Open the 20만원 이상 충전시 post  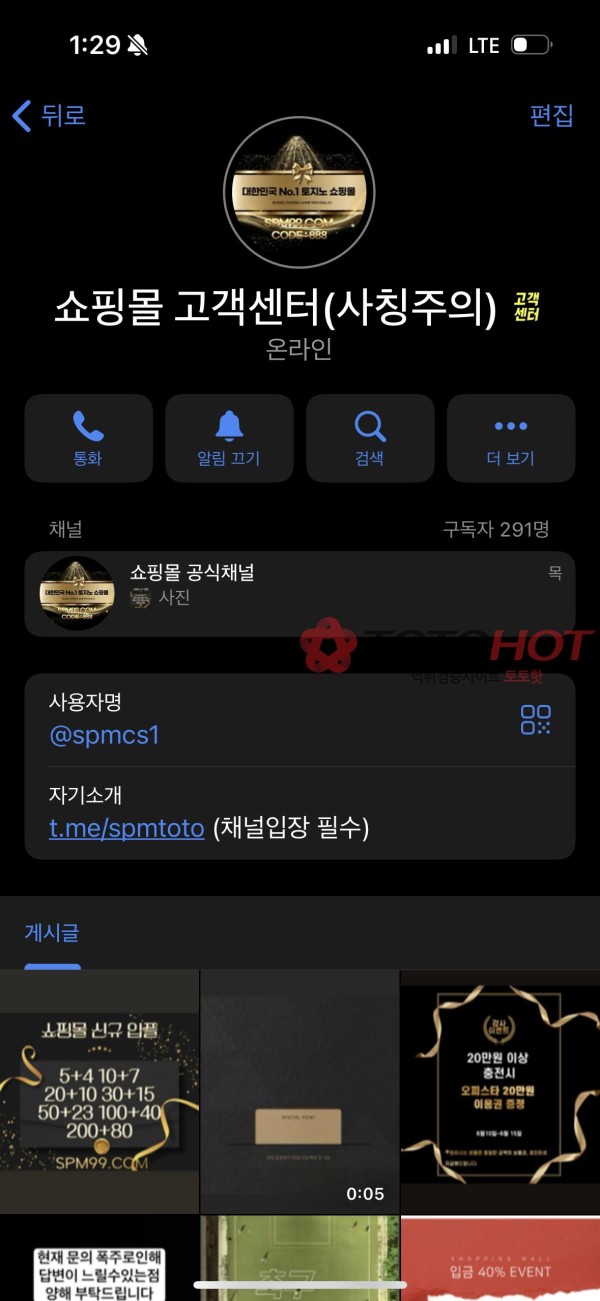click(x=500, y=1091)
